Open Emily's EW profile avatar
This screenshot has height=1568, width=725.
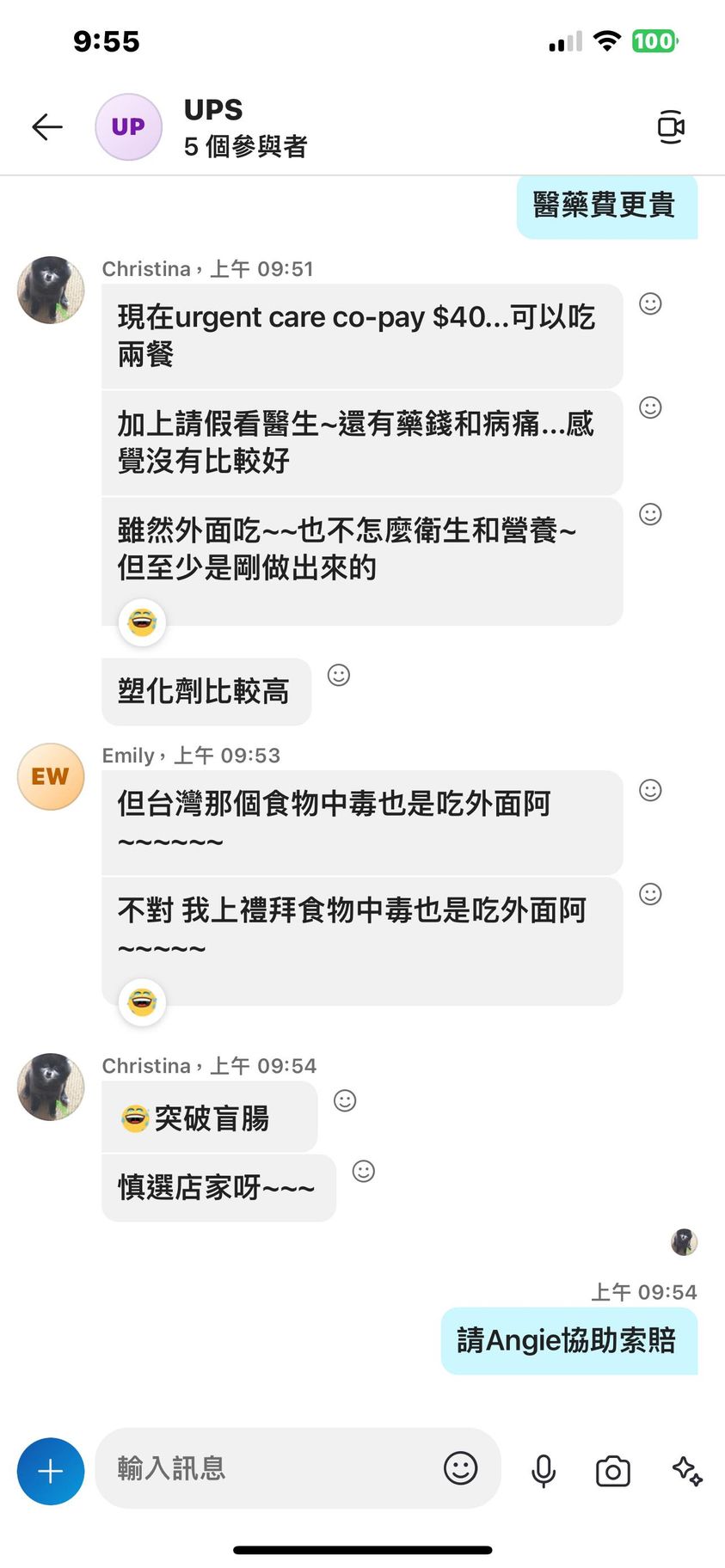(x=51, y=776)
